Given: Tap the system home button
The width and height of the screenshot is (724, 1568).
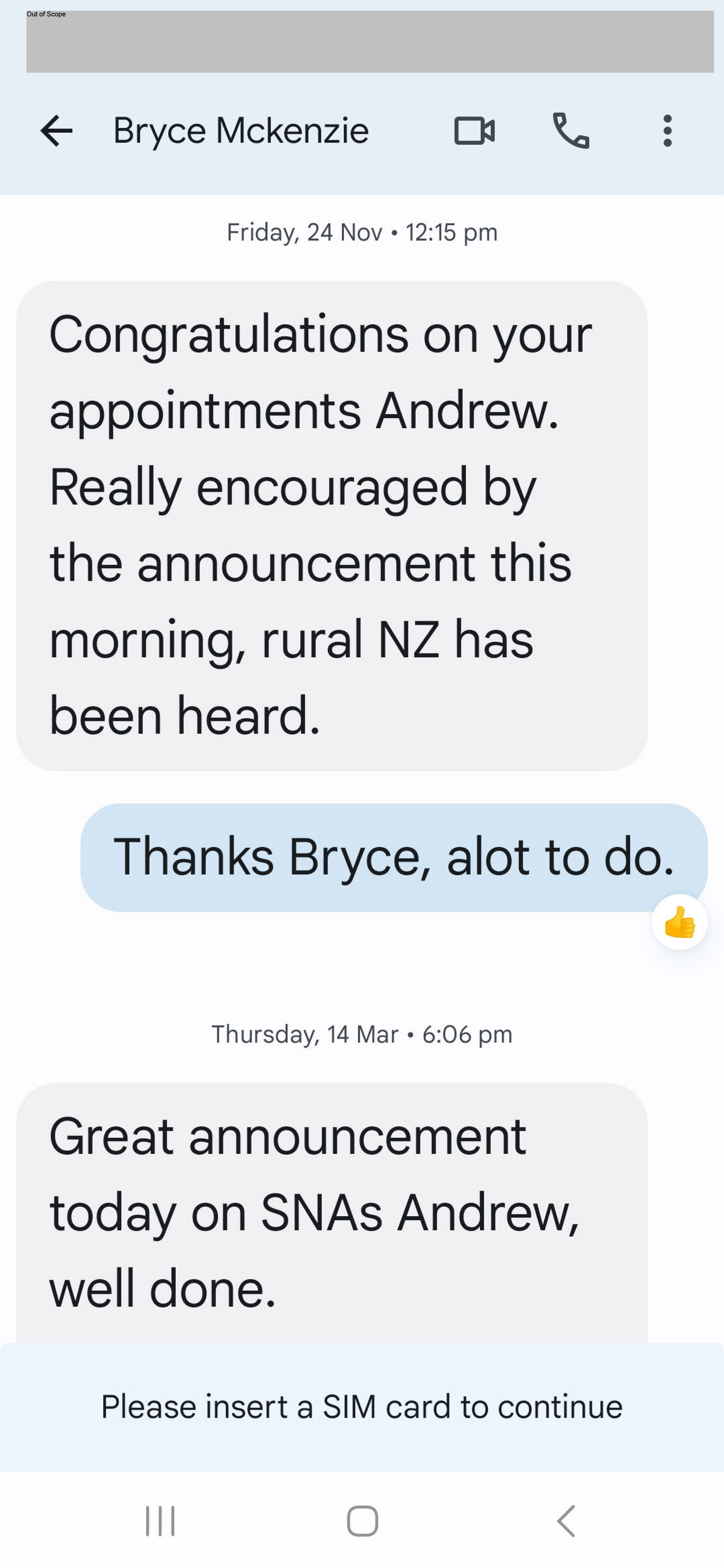Looking at the screenshot, I should (x=362, y=1521).
